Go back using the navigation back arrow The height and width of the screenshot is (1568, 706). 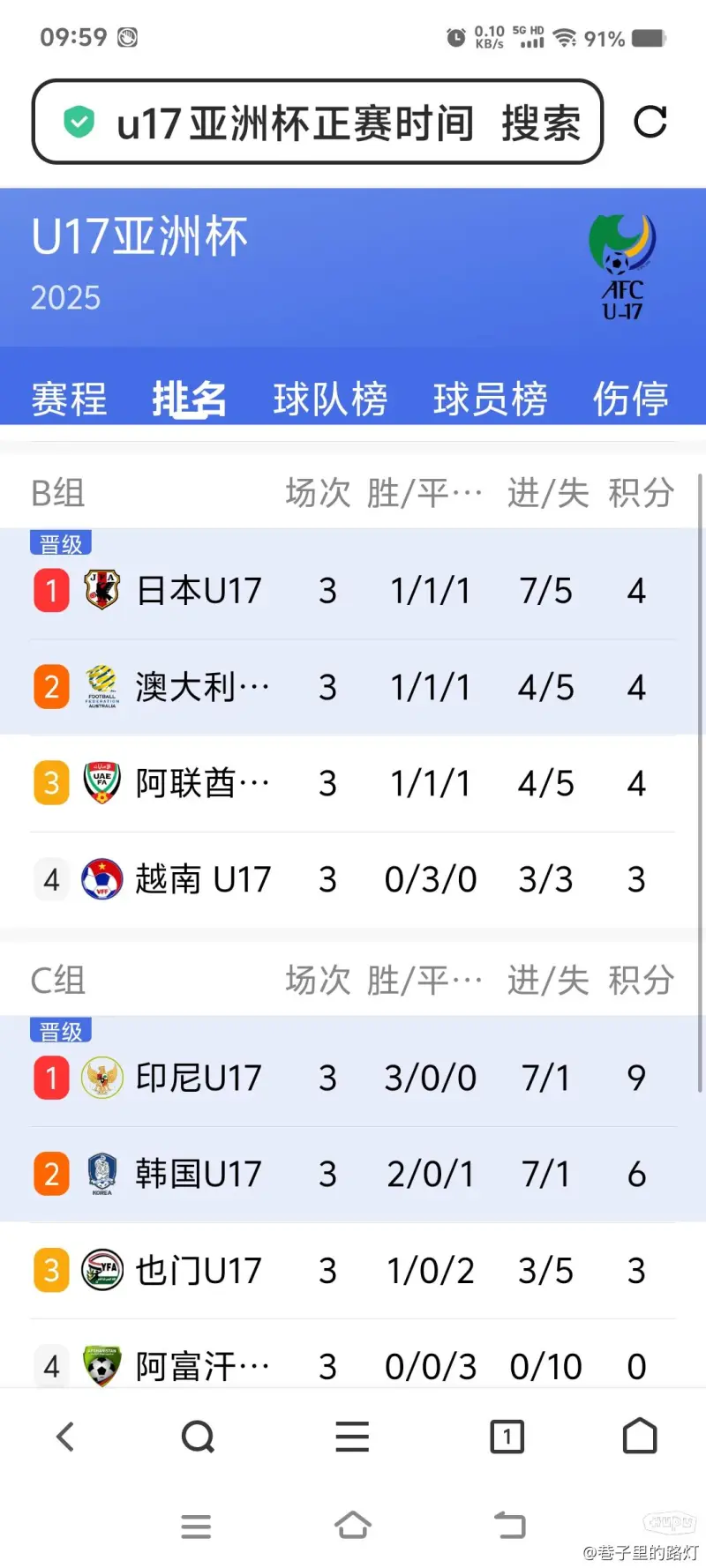point(64,1436)
